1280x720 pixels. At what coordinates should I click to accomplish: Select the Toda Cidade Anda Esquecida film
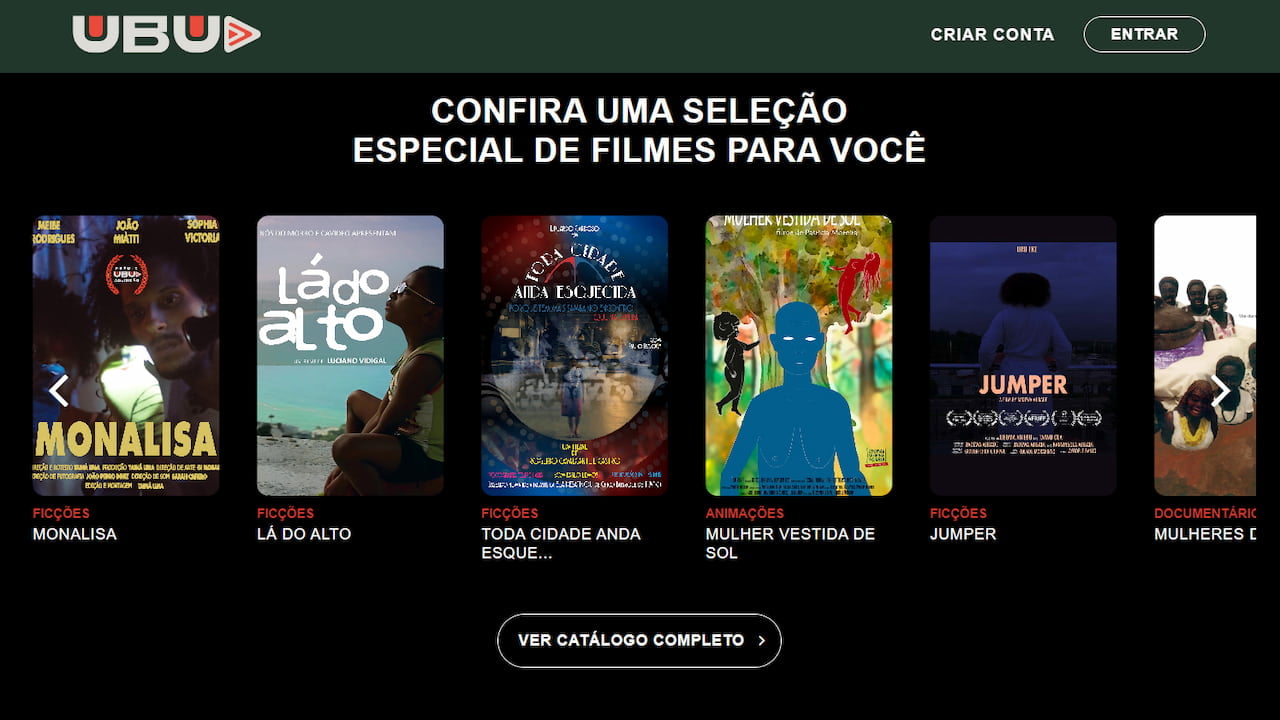(574, 355)
